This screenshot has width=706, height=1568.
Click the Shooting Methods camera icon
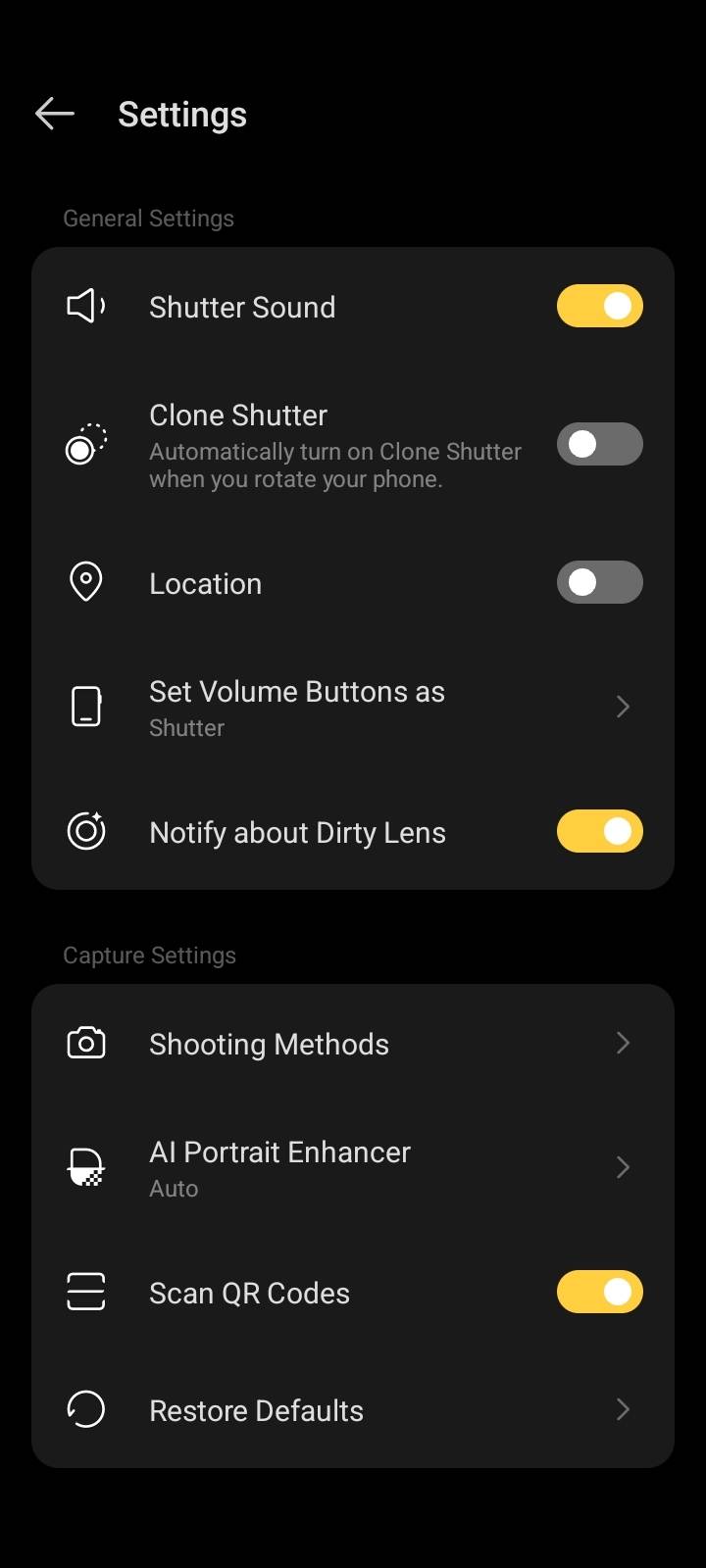click(x=86, y=1043)
